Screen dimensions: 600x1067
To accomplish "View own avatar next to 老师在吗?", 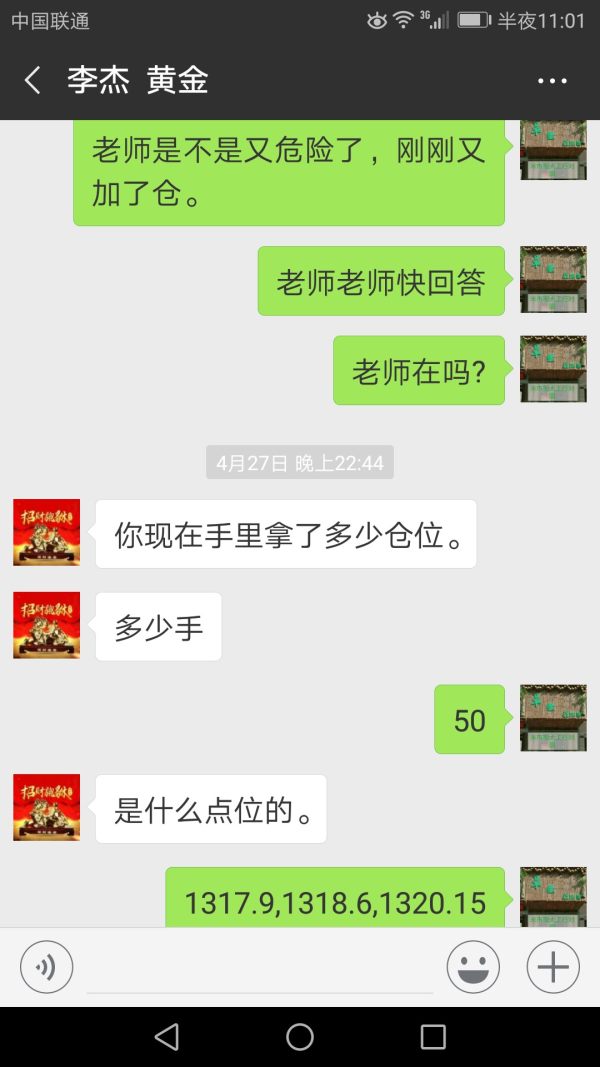I will click(553, 369).
